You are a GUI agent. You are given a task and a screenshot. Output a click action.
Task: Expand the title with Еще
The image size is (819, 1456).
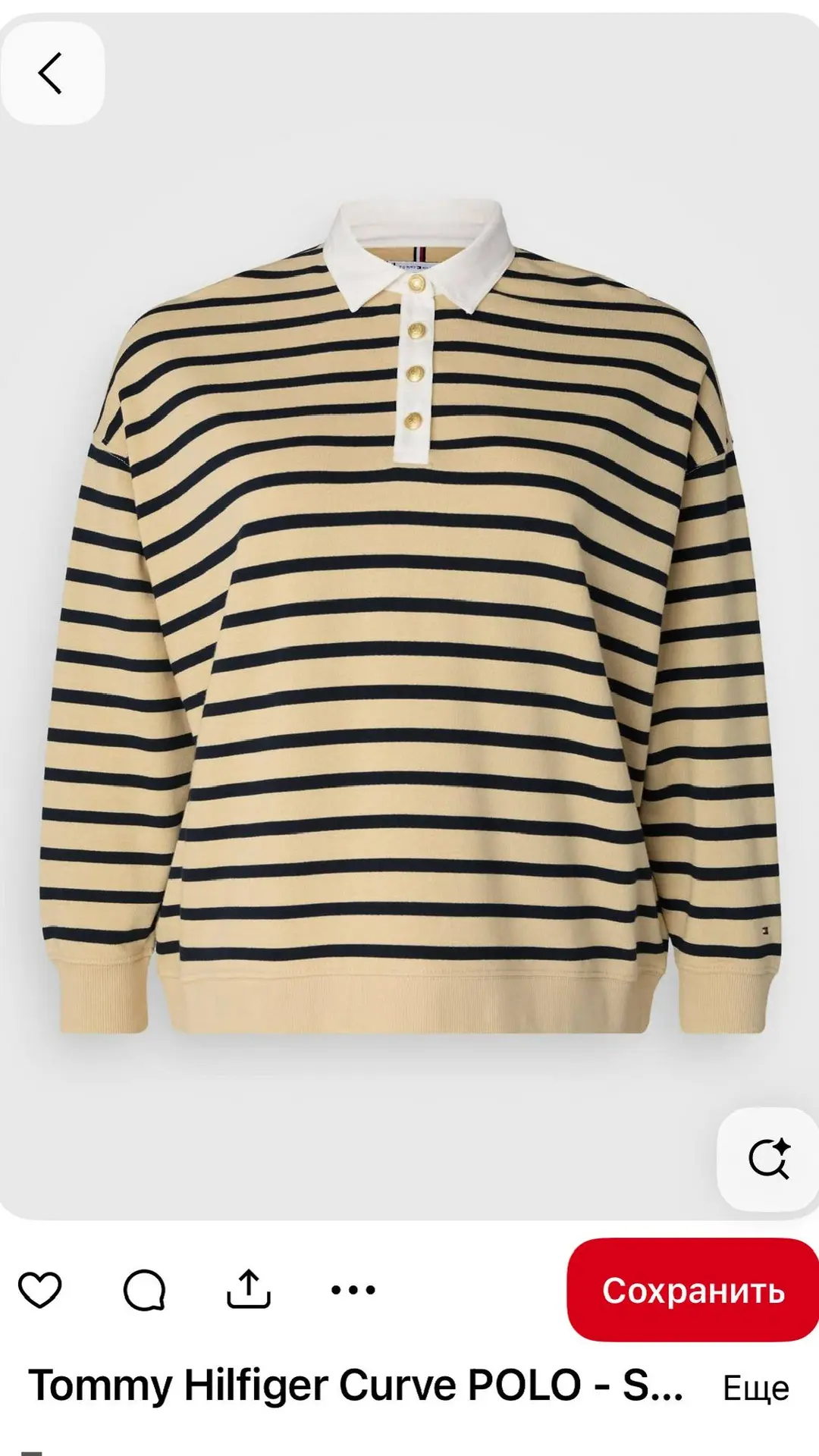[x=756, y=1389]
